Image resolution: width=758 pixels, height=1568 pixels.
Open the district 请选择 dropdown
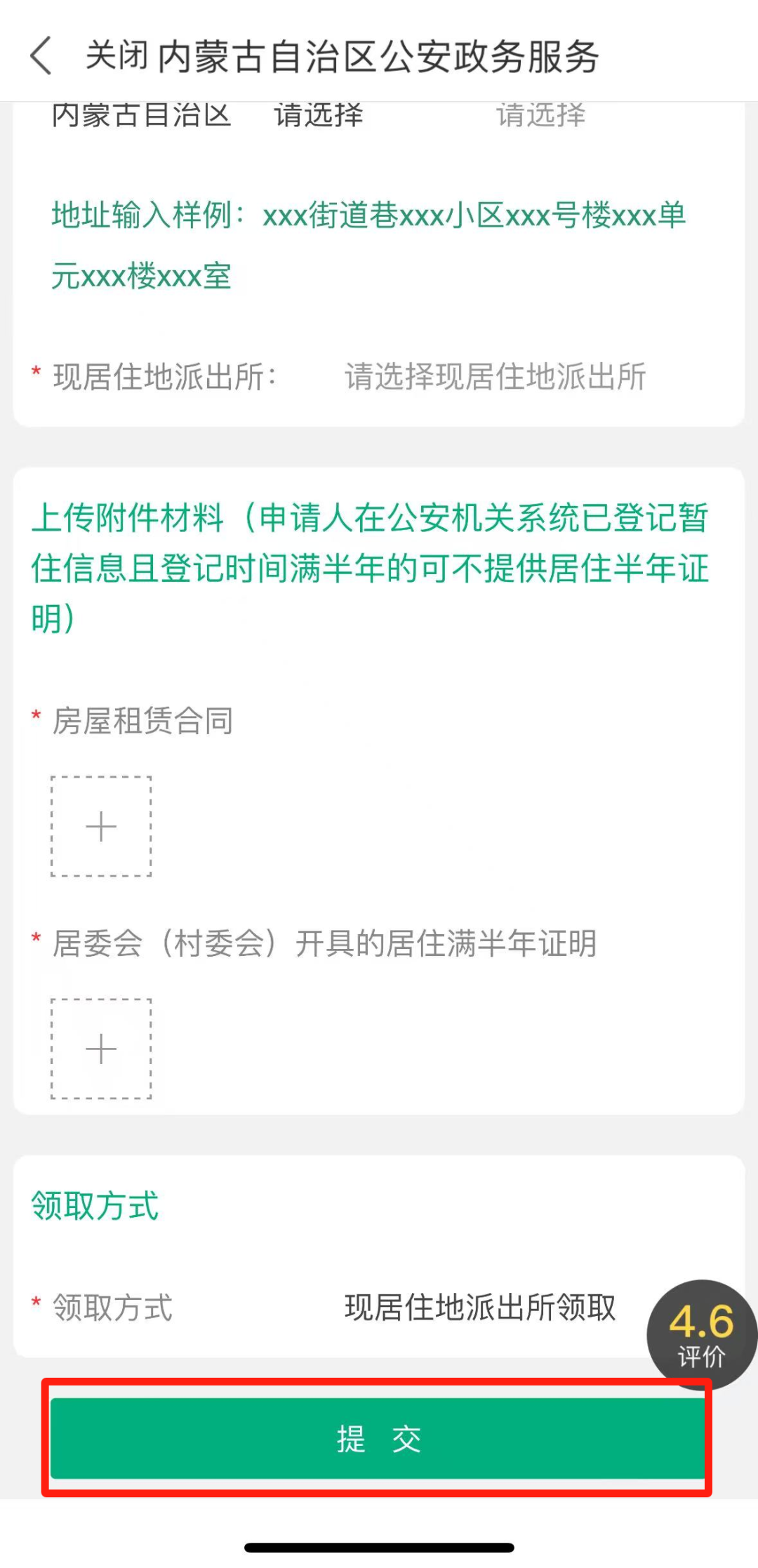coord(540,116)
